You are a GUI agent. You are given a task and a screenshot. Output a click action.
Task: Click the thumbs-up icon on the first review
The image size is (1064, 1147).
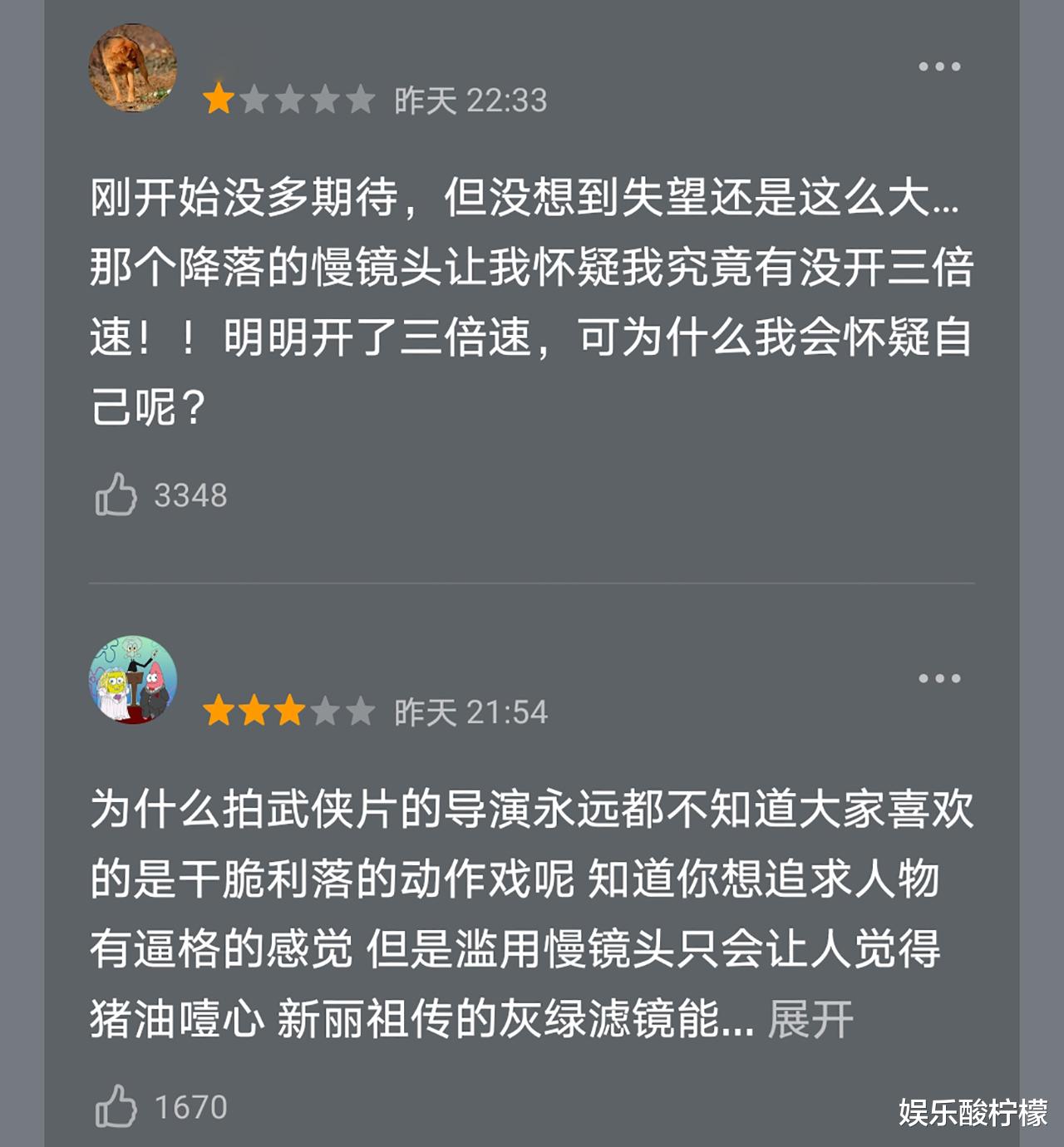click(x=117, y=493)
